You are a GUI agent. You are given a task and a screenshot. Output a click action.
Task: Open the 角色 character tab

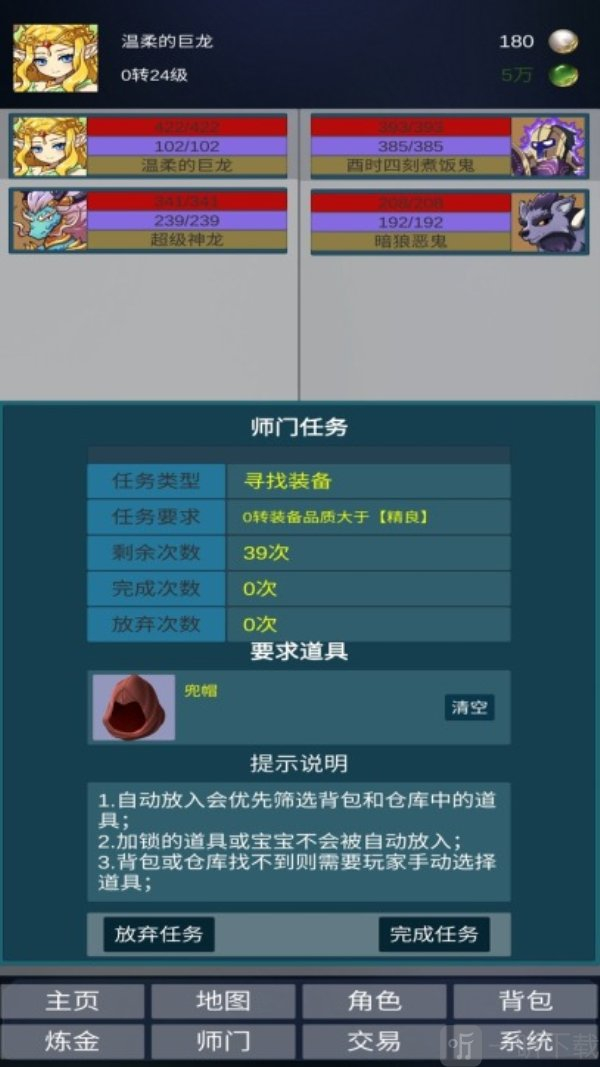(374, 1000)
